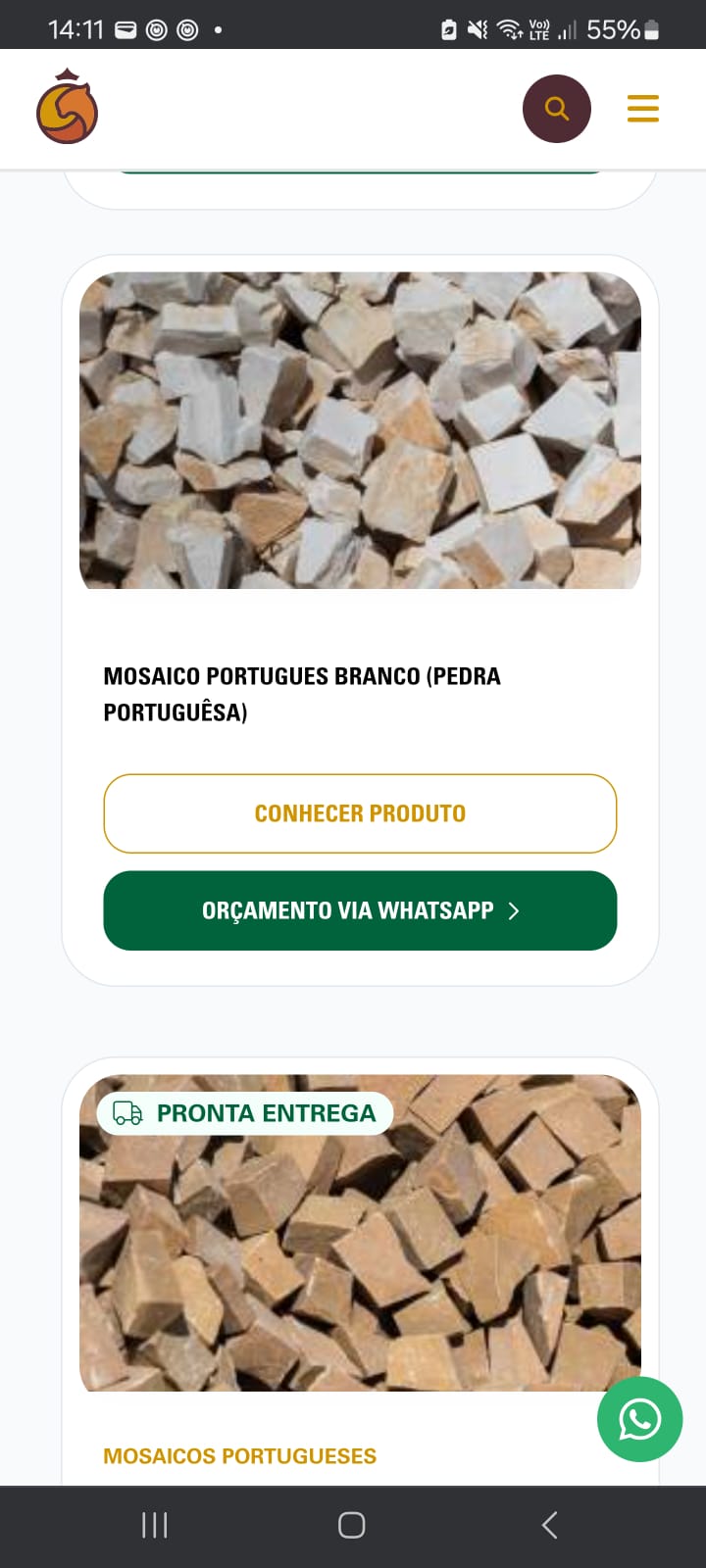This screenshot has height=1568, width=706.
Task: Tap the PRONTA ENTREGA badge
Action: coord(244,1113)
